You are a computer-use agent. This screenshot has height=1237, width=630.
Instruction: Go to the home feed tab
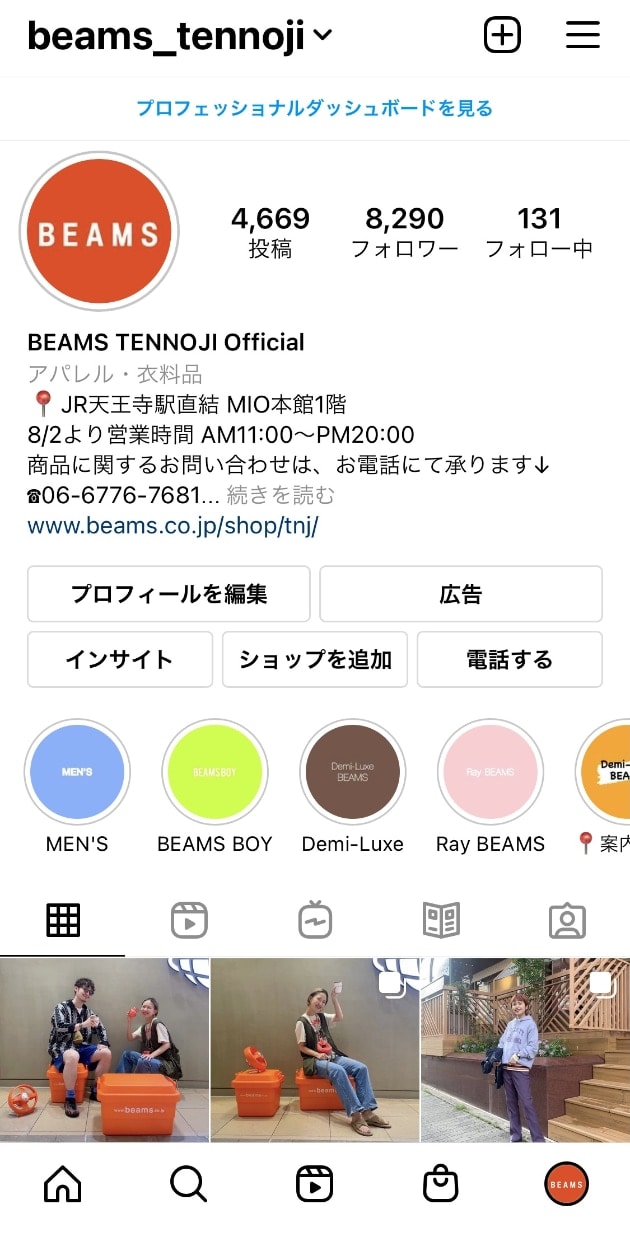point(62,1185)
